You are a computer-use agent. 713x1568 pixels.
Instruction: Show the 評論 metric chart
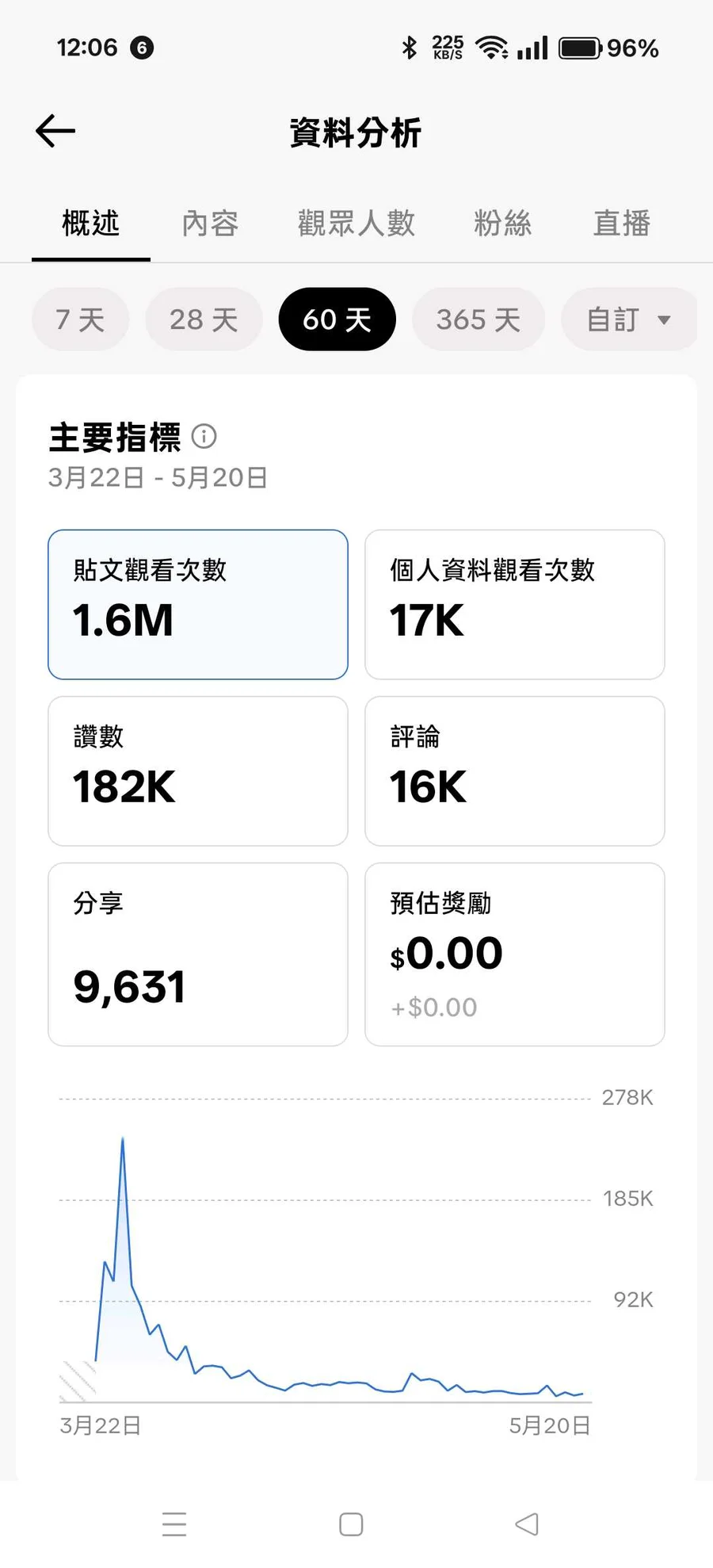[x=515, y=771]
